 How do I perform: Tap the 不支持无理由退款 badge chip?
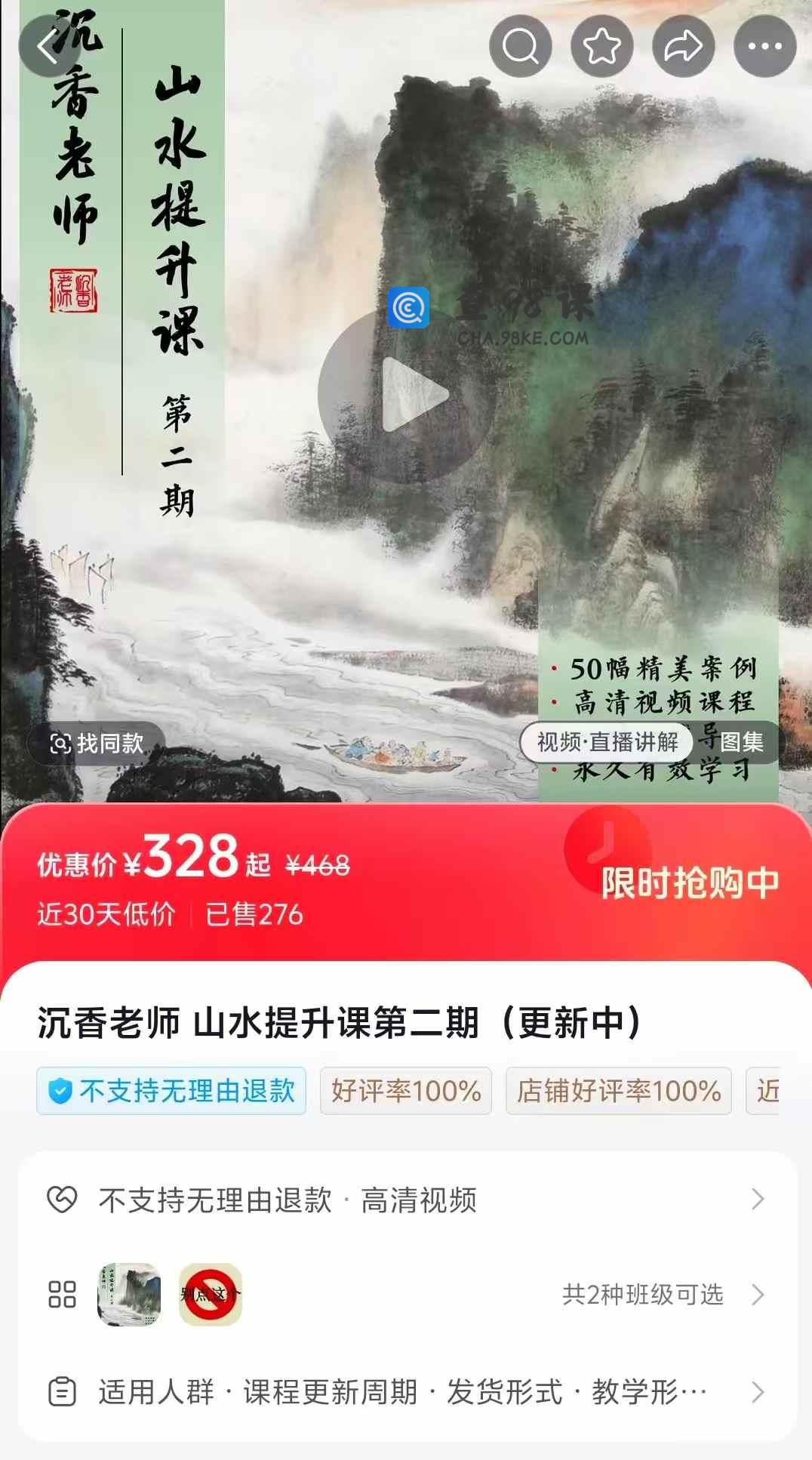tap(171, 1091)
